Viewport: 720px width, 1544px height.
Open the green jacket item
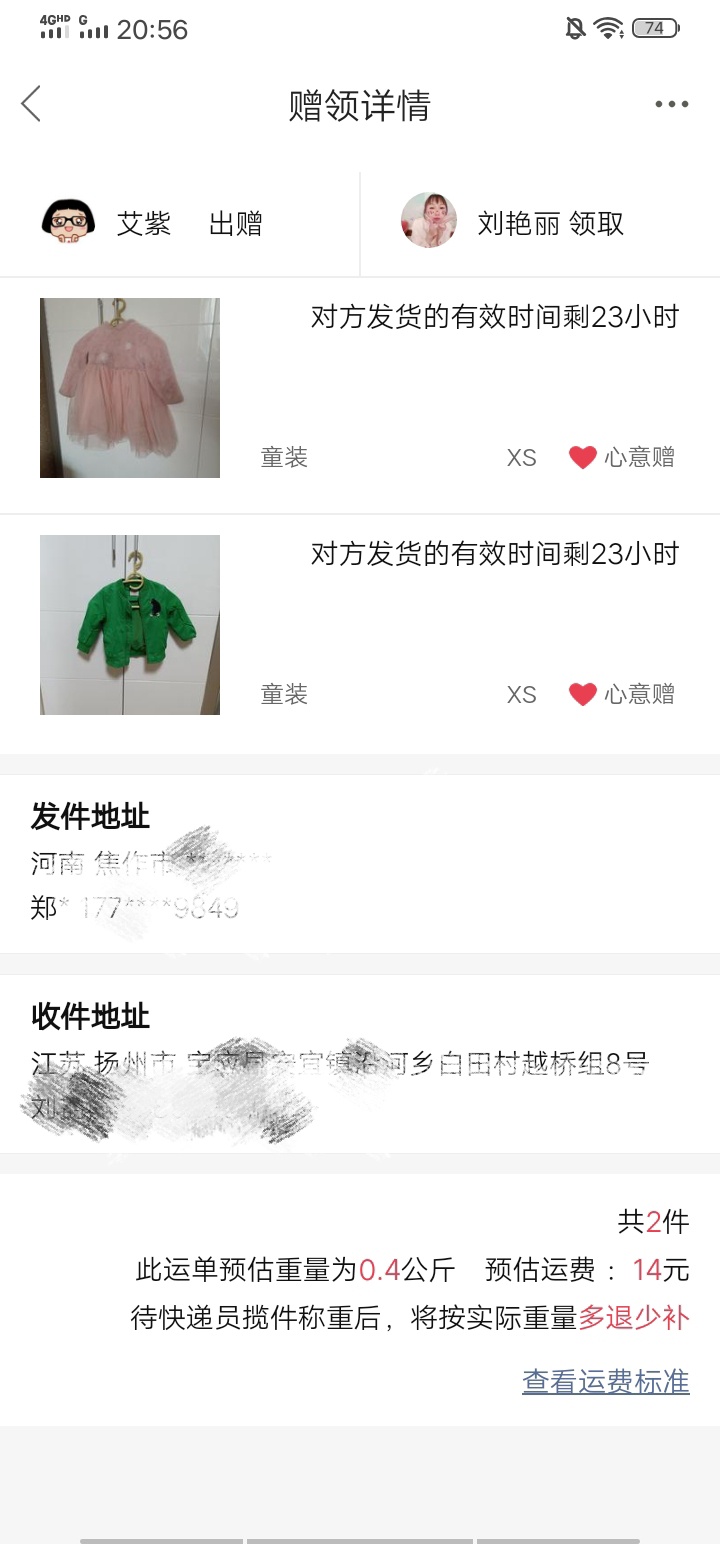130,625
